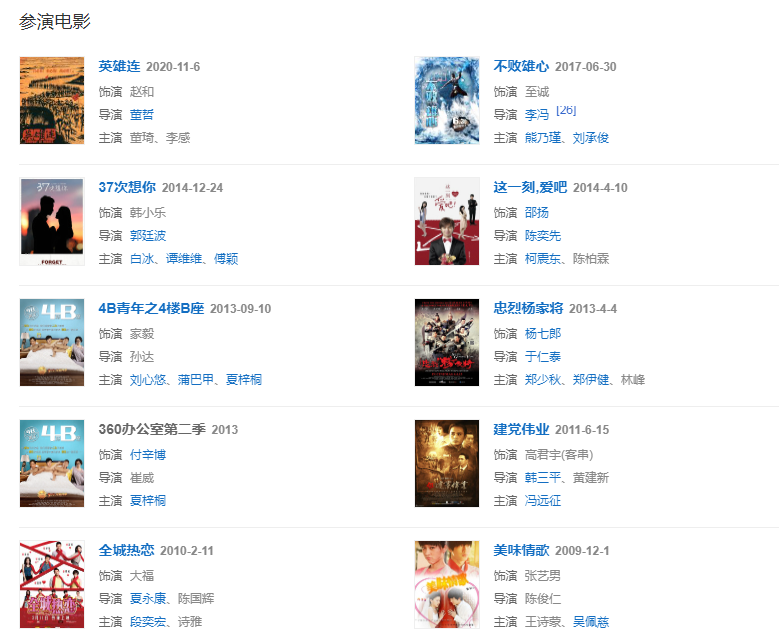The image size is (779, 643).
Task: View director 郭廷波's page
Action: [x=147, y=236]
